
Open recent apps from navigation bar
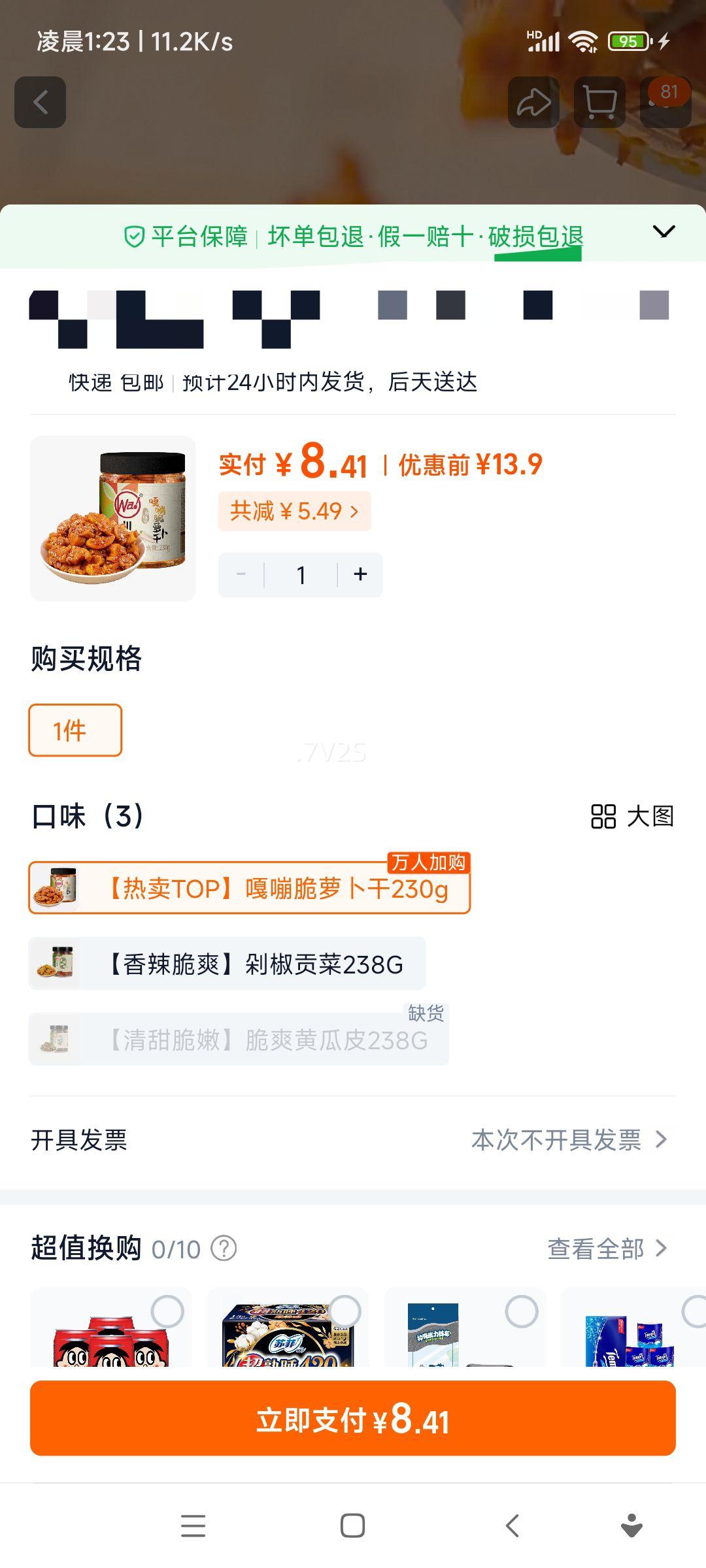pos(193,1527)
